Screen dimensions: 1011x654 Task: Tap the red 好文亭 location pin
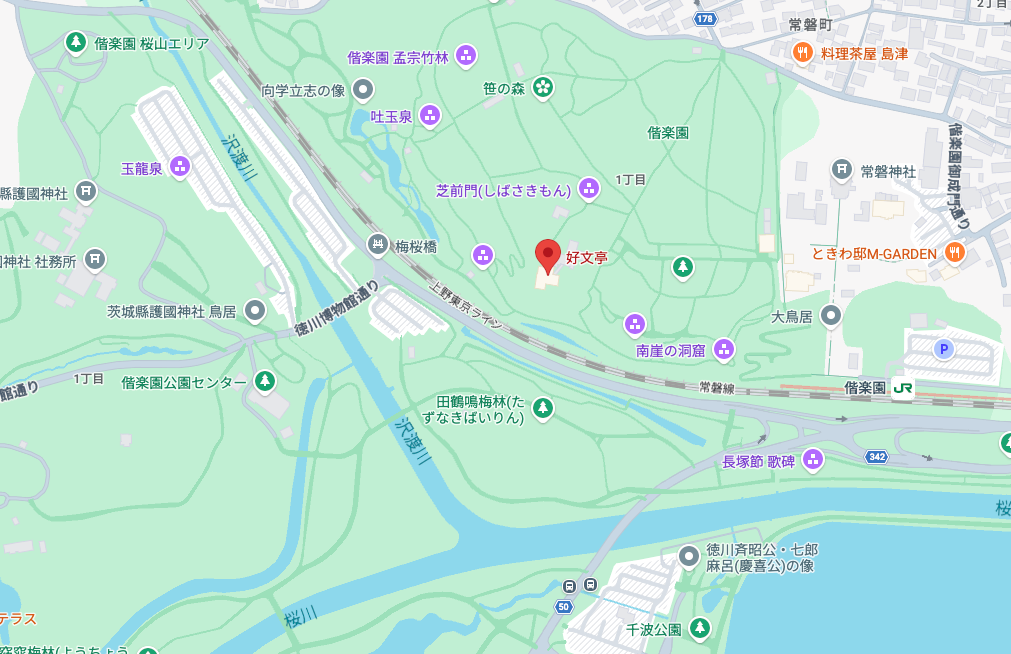point(547,255)
